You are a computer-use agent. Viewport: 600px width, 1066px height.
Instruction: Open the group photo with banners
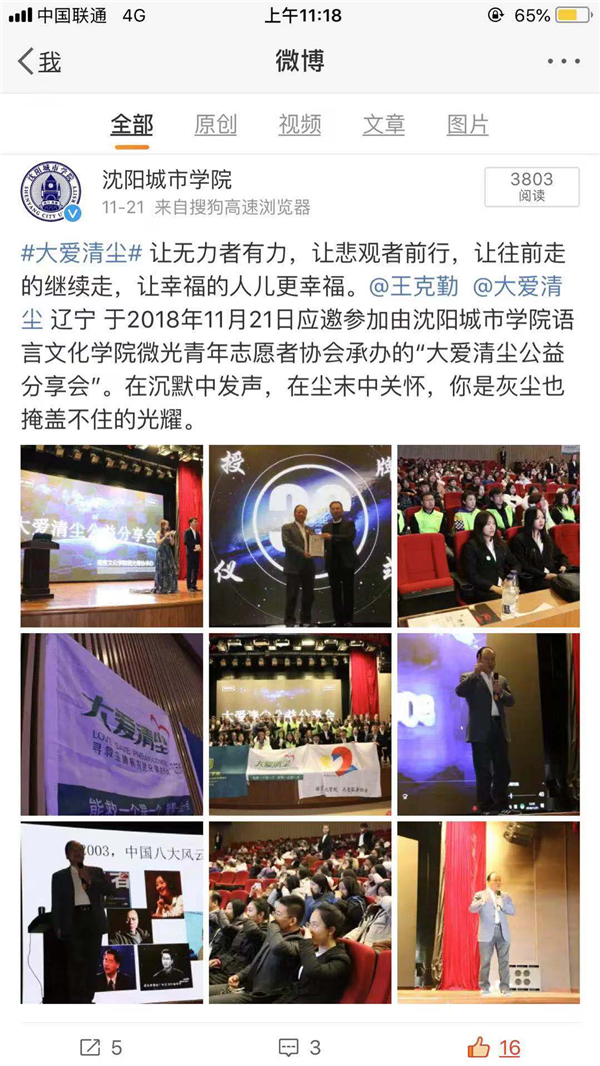tap(299, 724)
